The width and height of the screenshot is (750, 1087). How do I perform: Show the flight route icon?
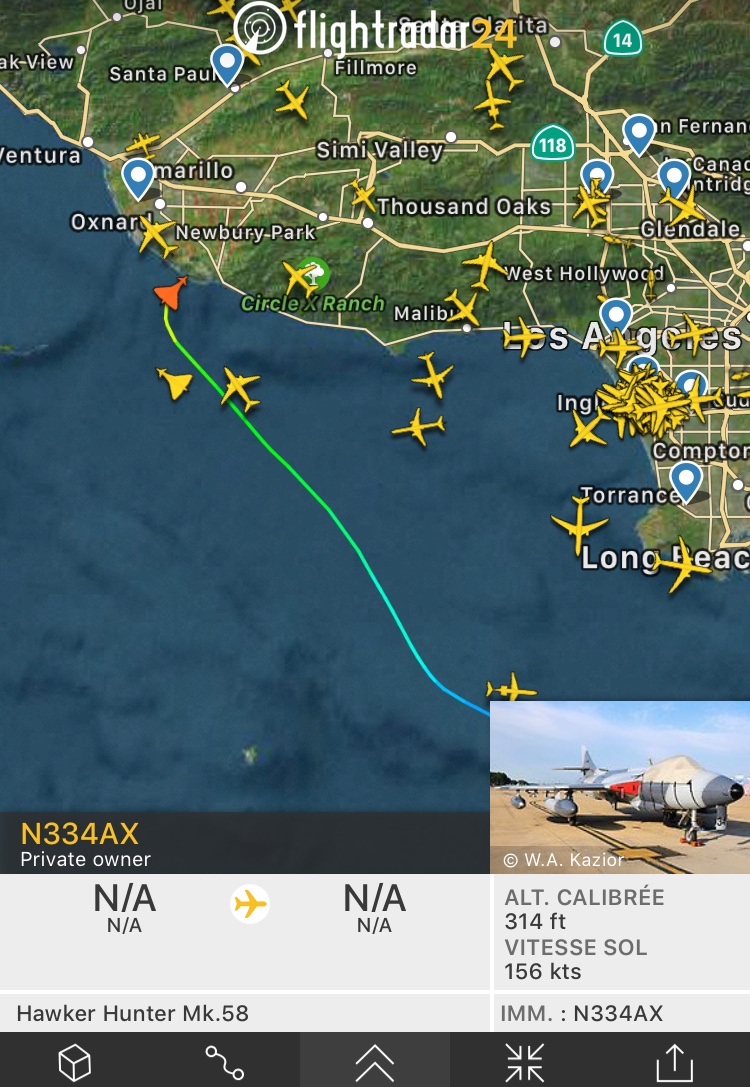(224, 1061)
